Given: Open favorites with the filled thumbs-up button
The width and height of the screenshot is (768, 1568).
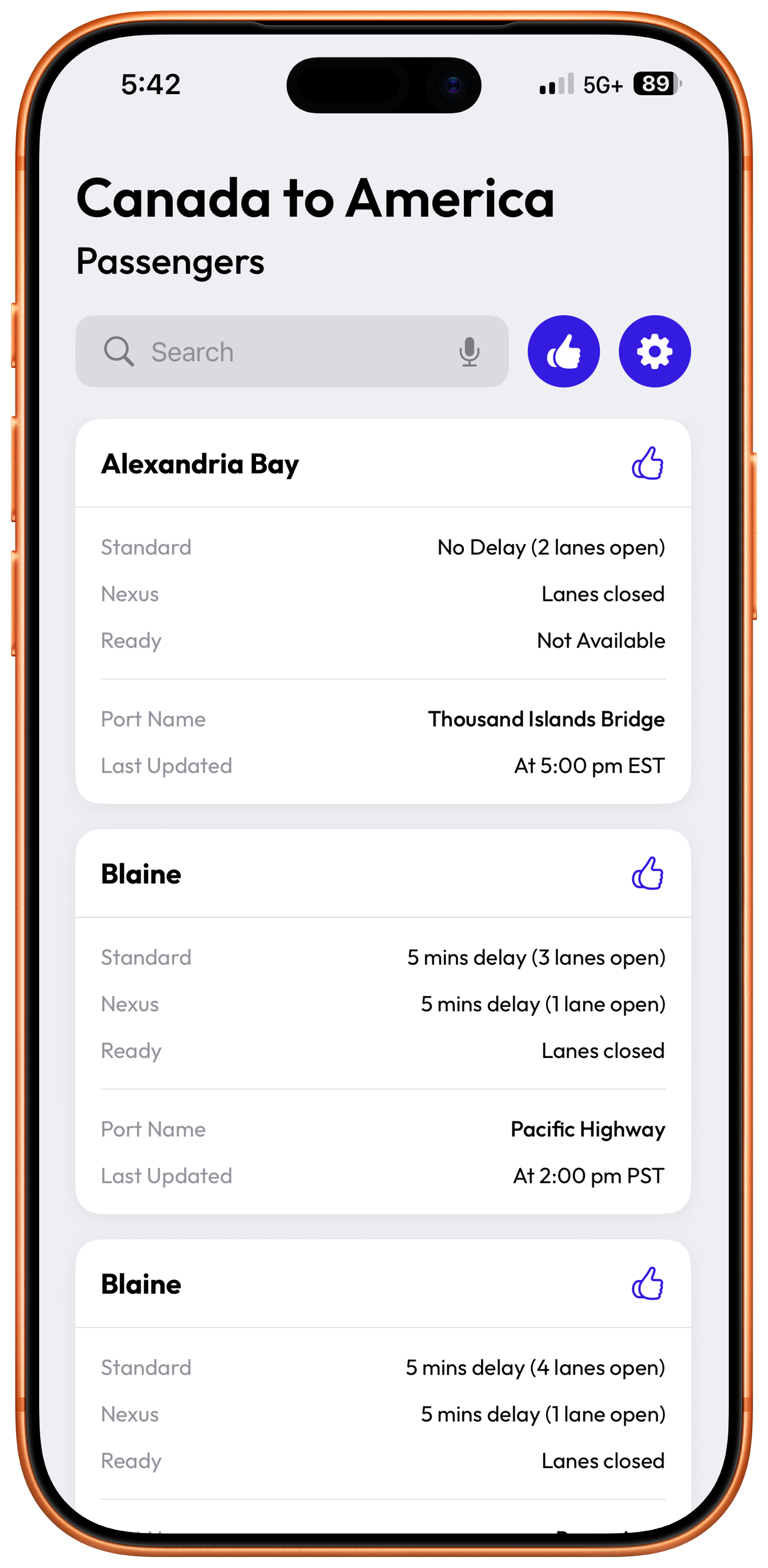Looking at the screenshot, I should pos(563,351).
